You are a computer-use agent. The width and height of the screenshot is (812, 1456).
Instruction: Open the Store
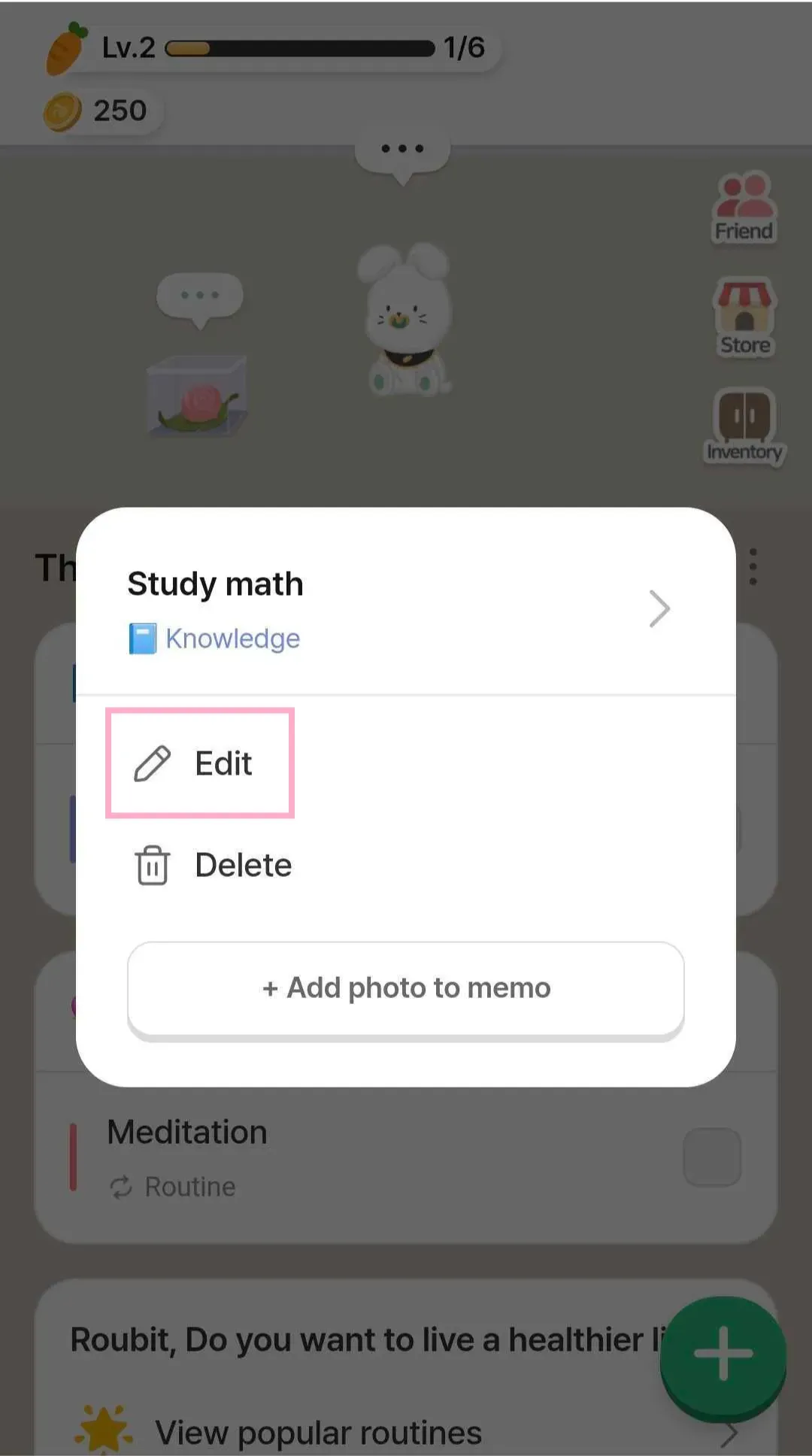[744, 318]
